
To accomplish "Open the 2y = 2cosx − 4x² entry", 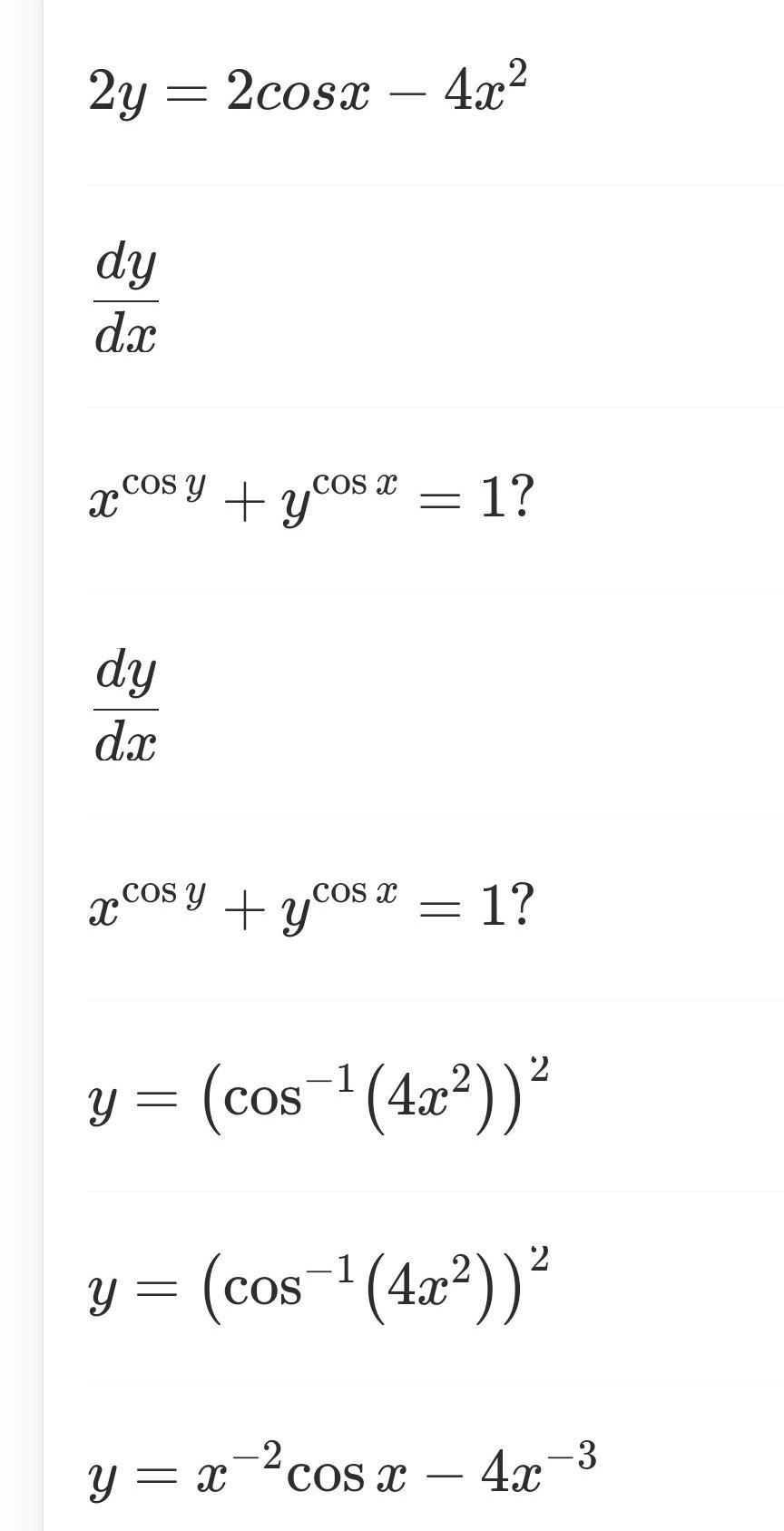I will pyautogui.click(x=308, y=91).
